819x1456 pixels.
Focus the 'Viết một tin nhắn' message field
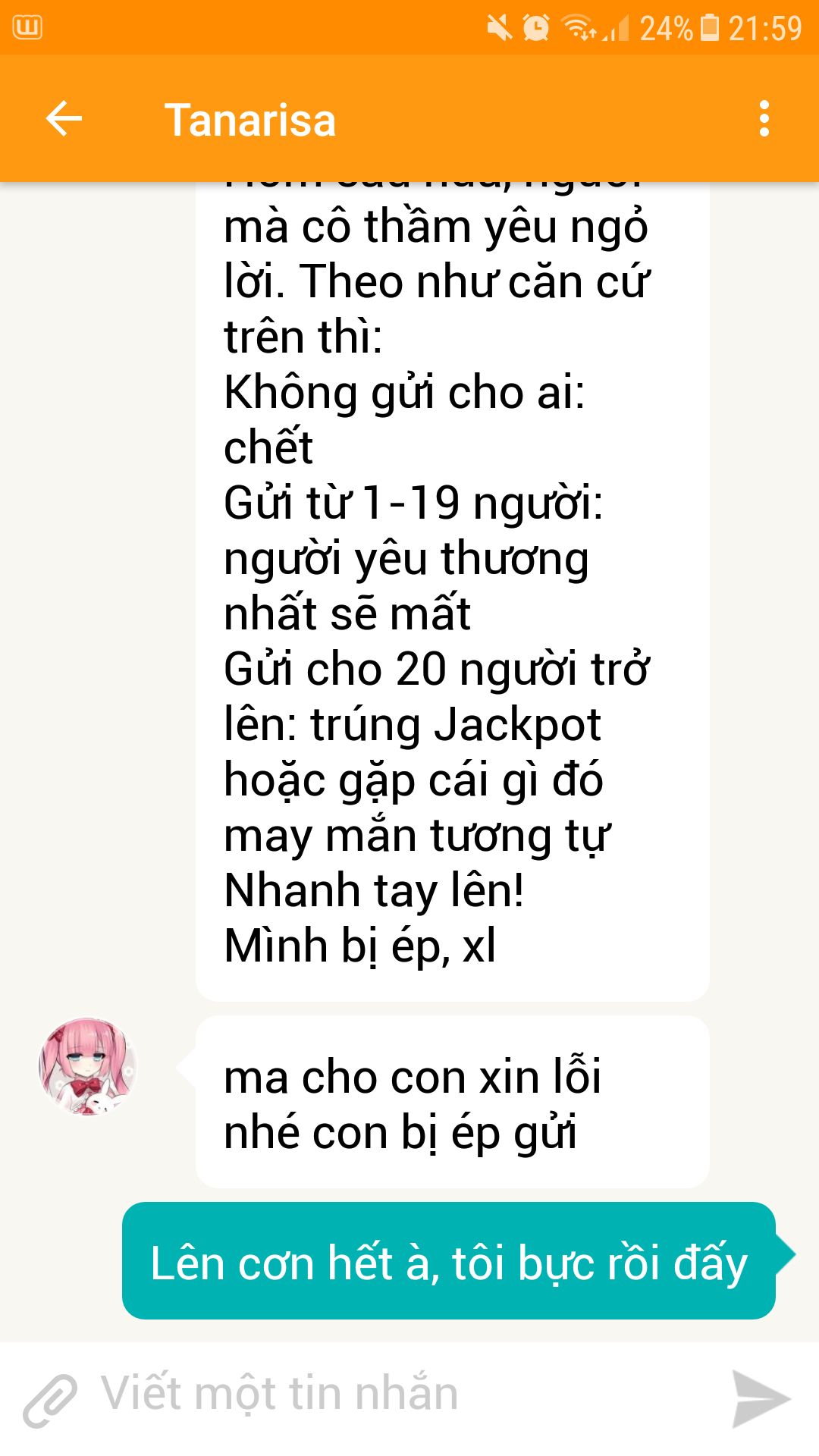[x=402, y=1395]
